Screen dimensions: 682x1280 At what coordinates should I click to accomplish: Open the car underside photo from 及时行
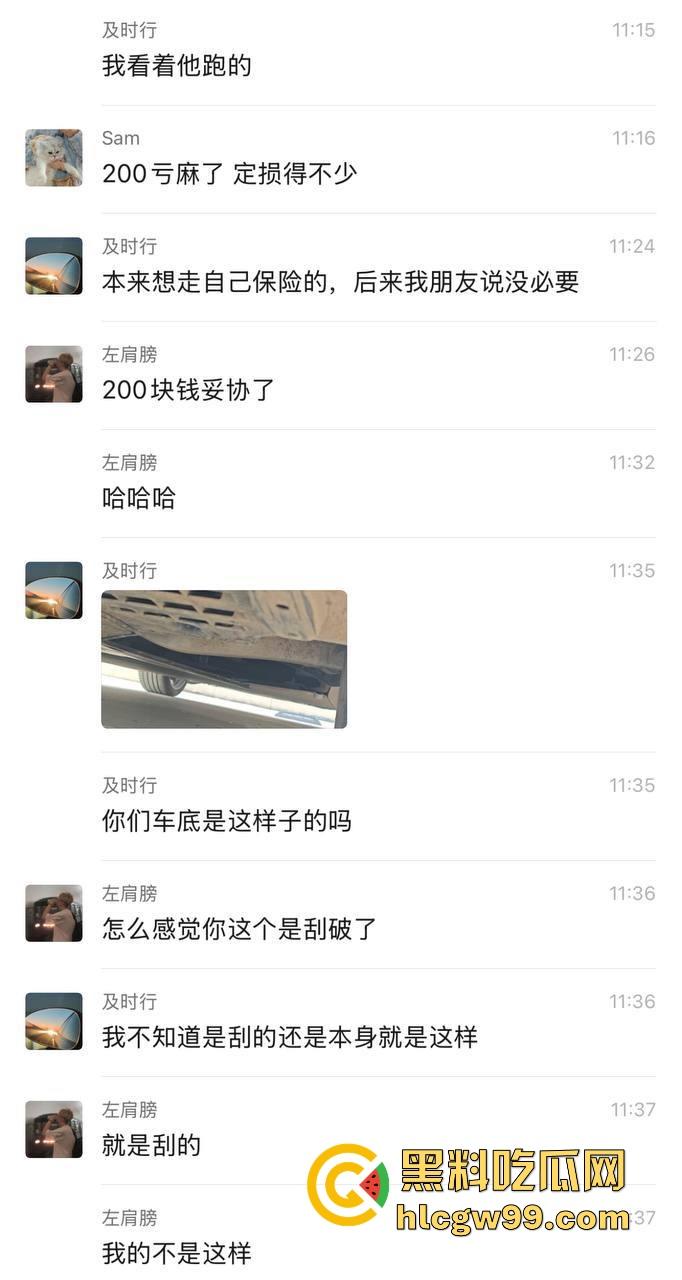(224, 659)
